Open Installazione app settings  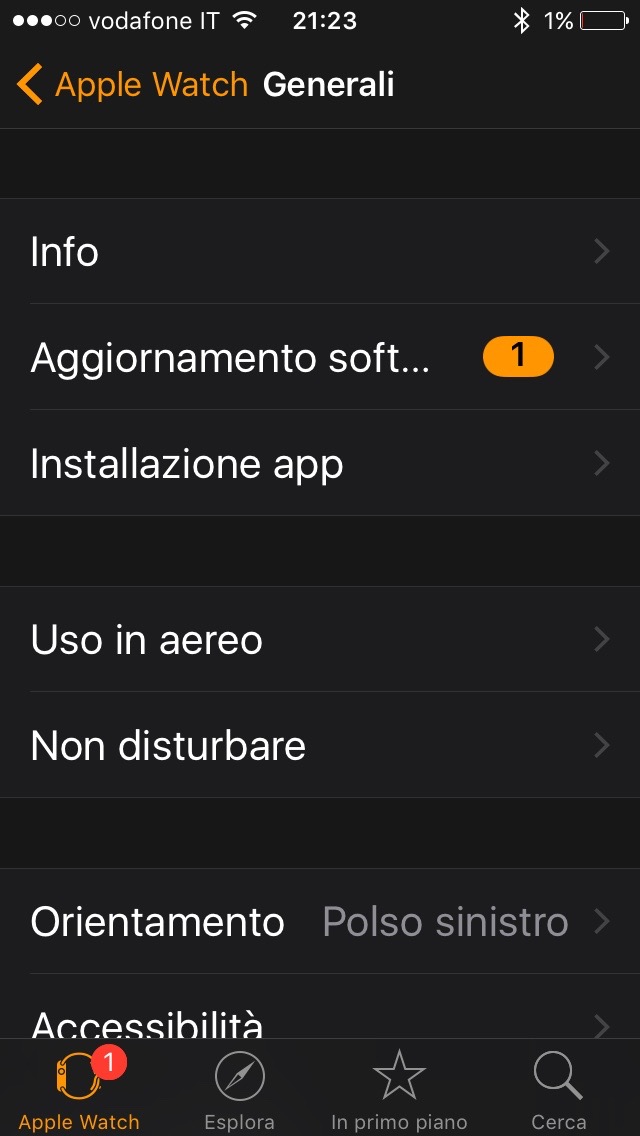(320, 464)
